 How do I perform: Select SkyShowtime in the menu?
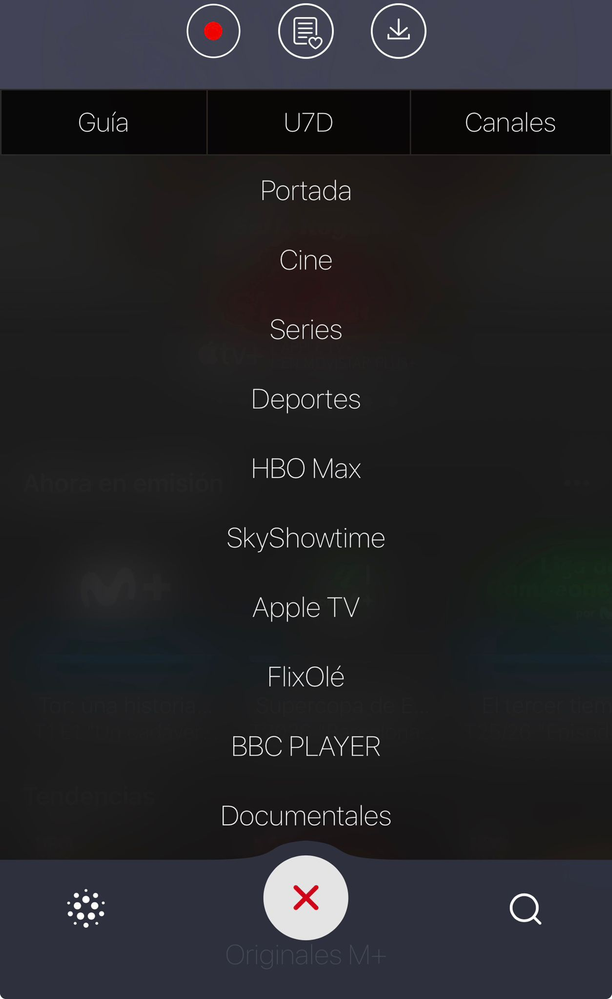[x=306, y=538]
